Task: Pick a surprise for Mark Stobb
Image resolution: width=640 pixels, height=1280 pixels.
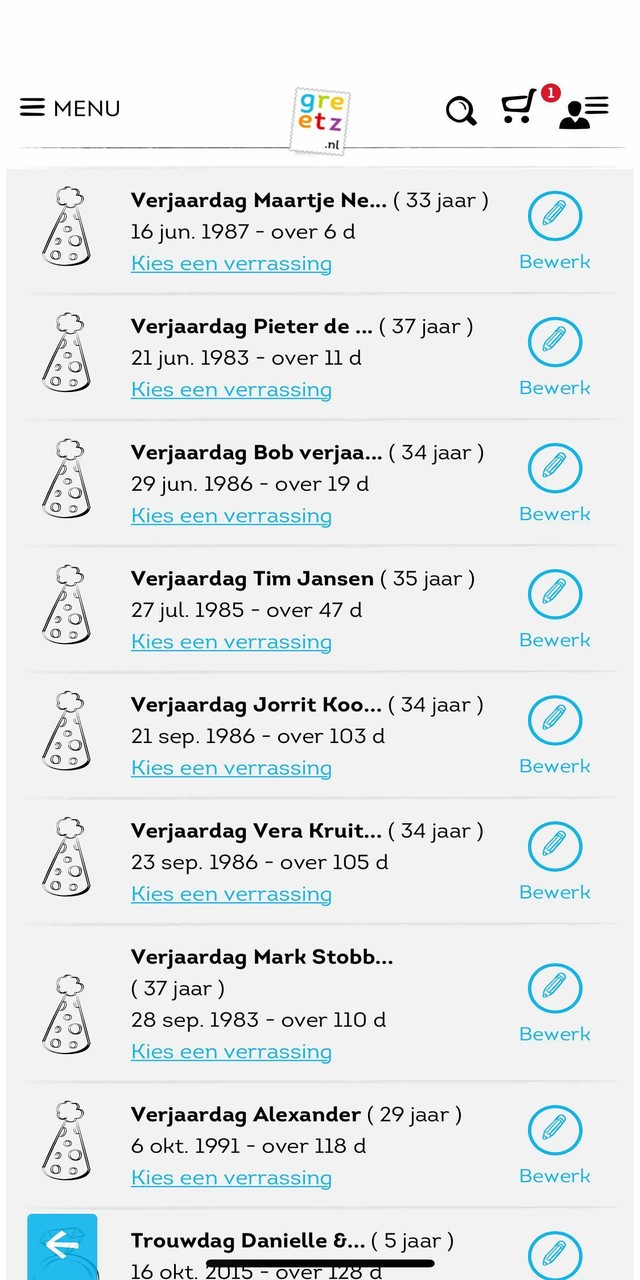Action: (x=231, y=1052)
